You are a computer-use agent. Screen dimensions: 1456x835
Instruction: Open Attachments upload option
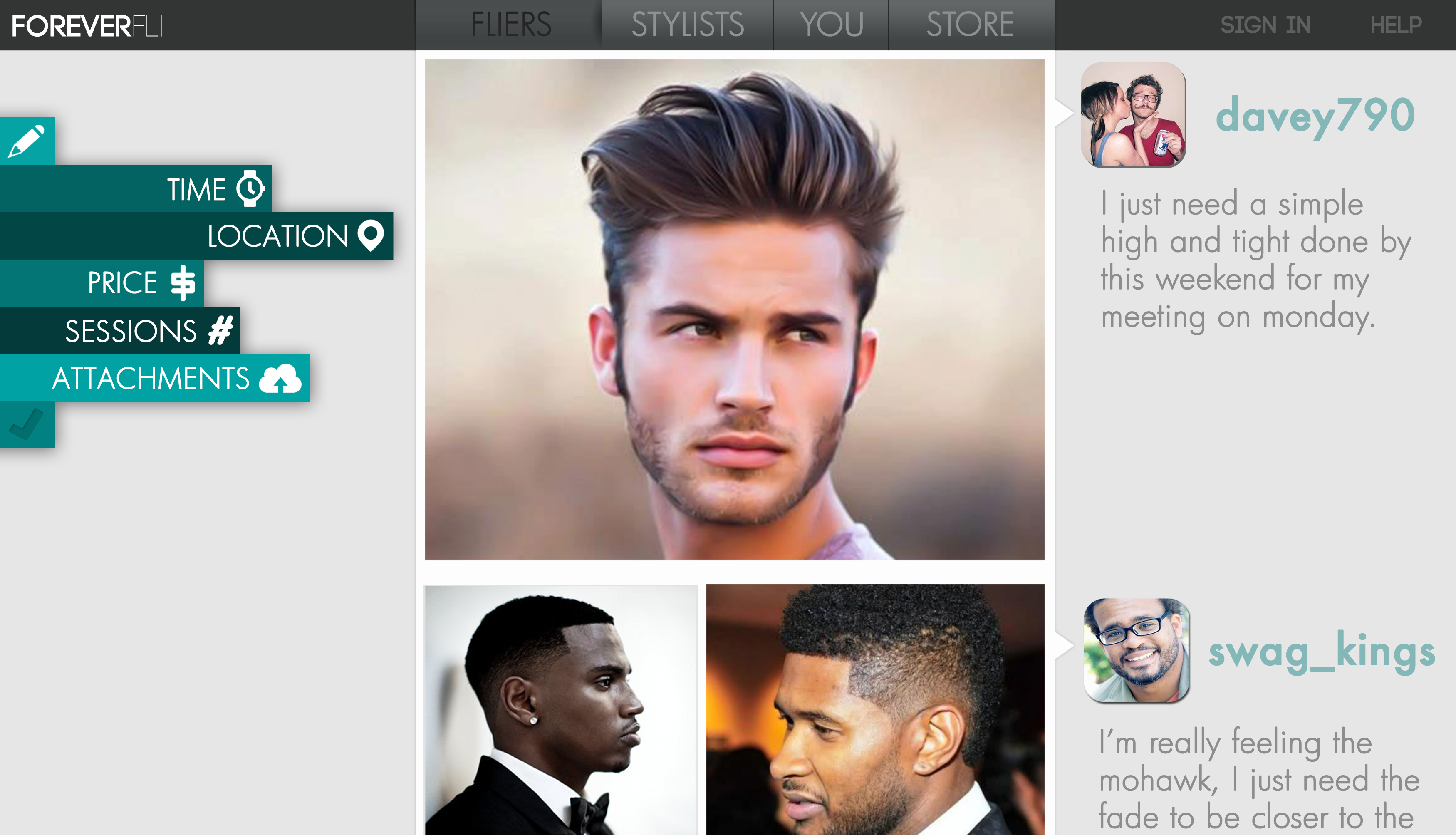[176, 379]
